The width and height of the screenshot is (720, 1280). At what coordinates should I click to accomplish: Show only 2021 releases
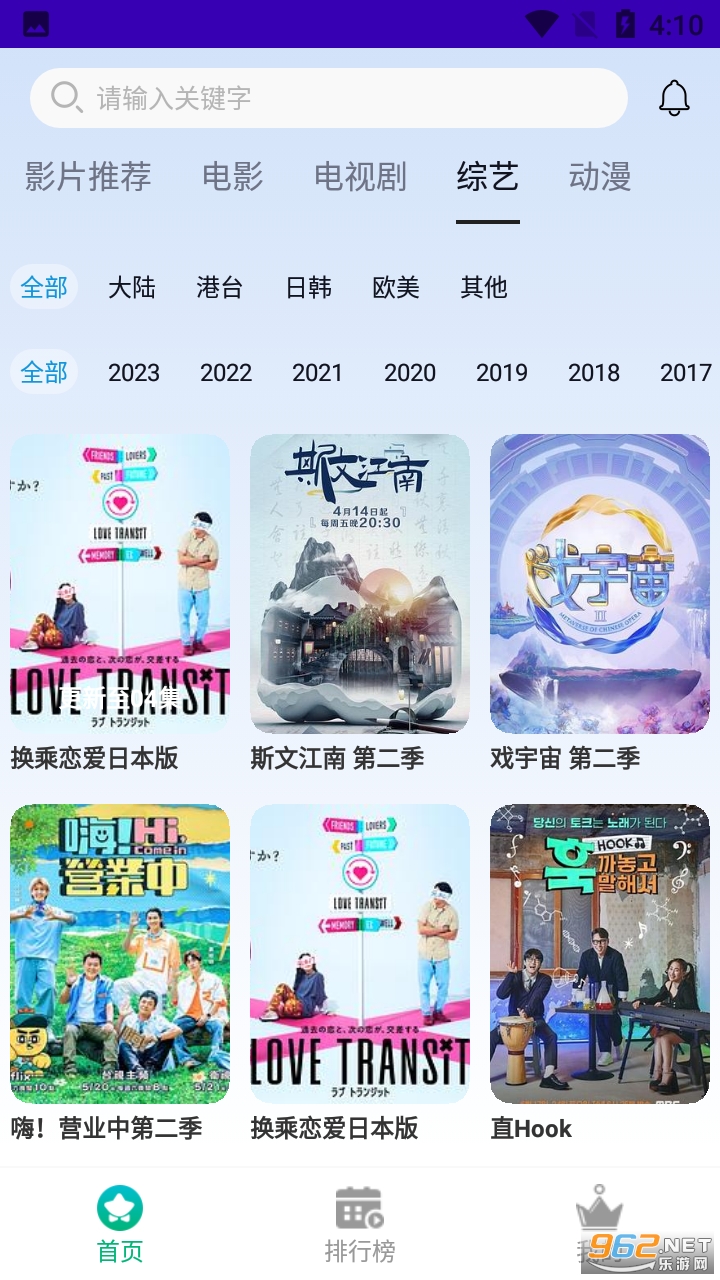coord(317,373)
